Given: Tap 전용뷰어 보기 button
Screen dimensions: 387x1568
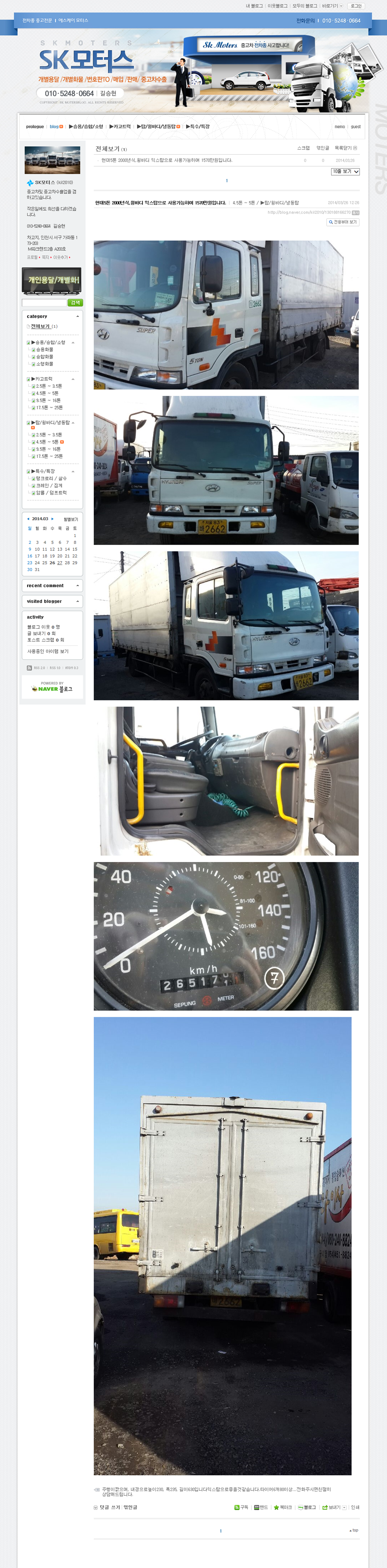Looking at the screenshot, I should 343,222.
